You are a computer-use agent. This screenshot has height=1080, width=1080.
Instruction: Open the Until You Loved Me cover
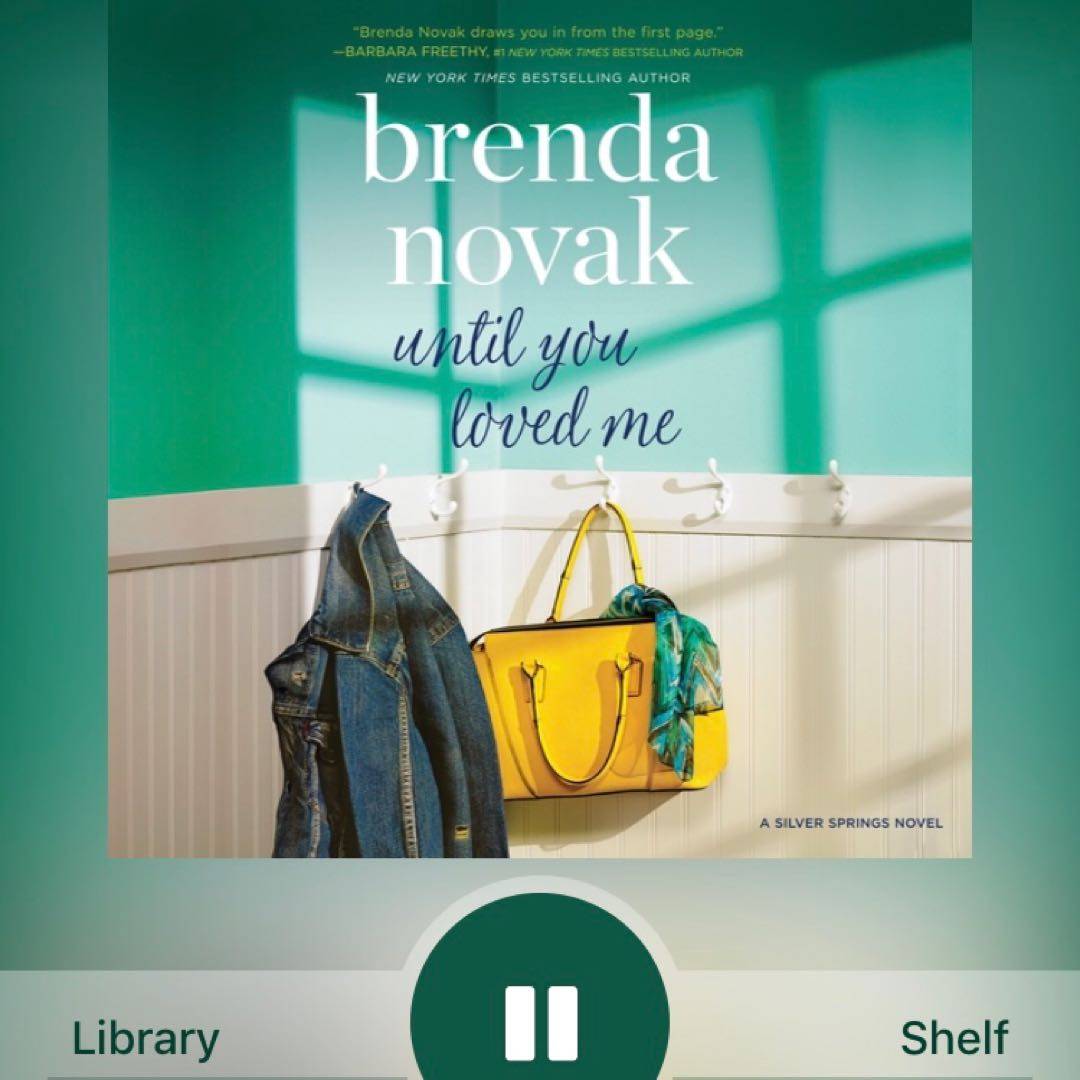click(x=540, y=430)
